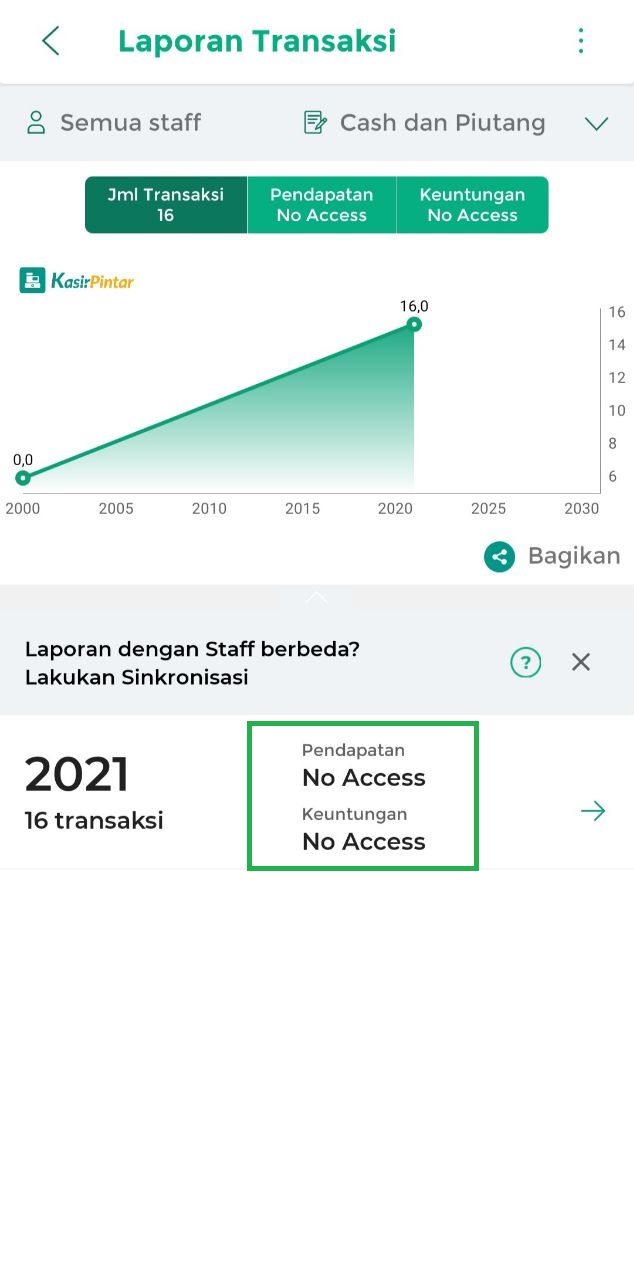
Task: Collapse the chart with the up chevron
Action: point(317,597)
